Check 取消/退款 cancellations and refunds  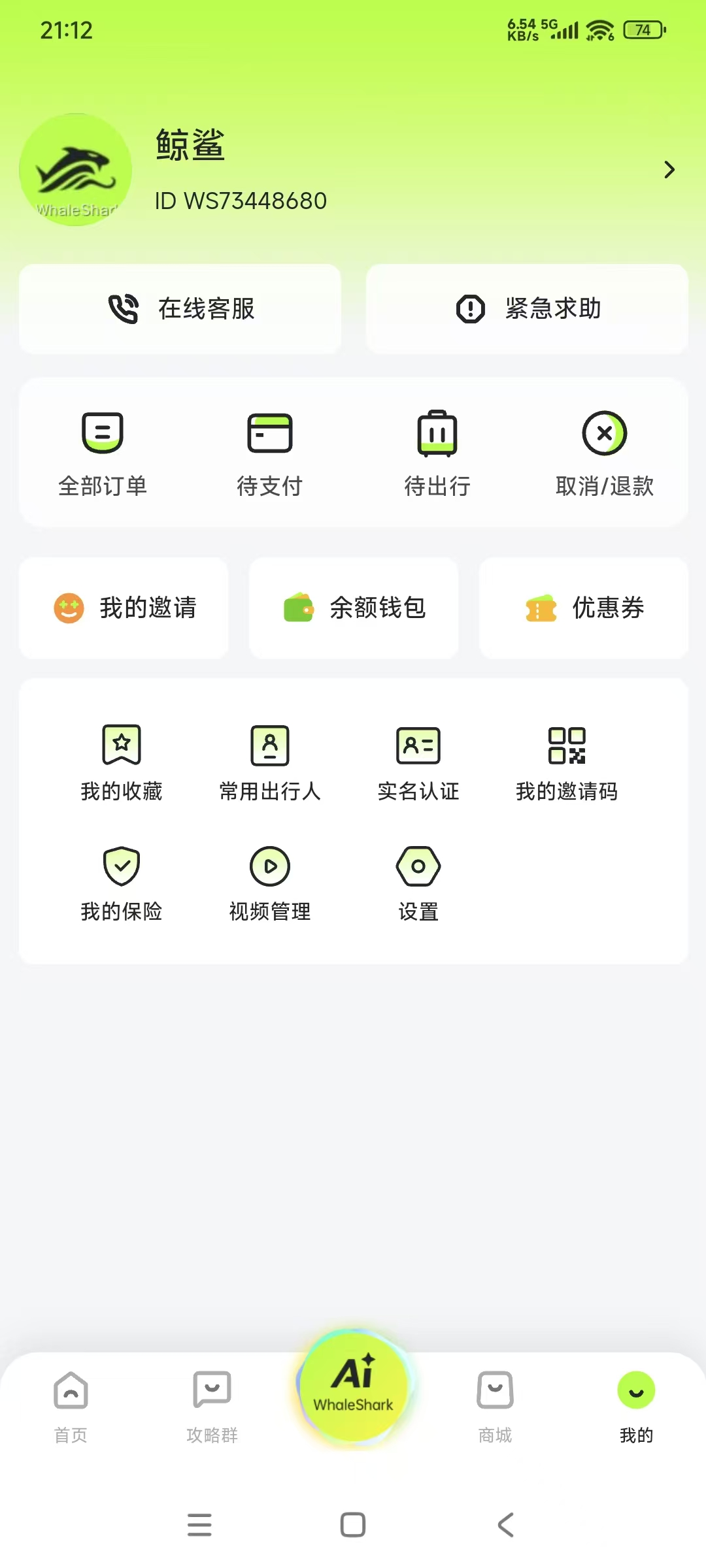pos(604,454)
